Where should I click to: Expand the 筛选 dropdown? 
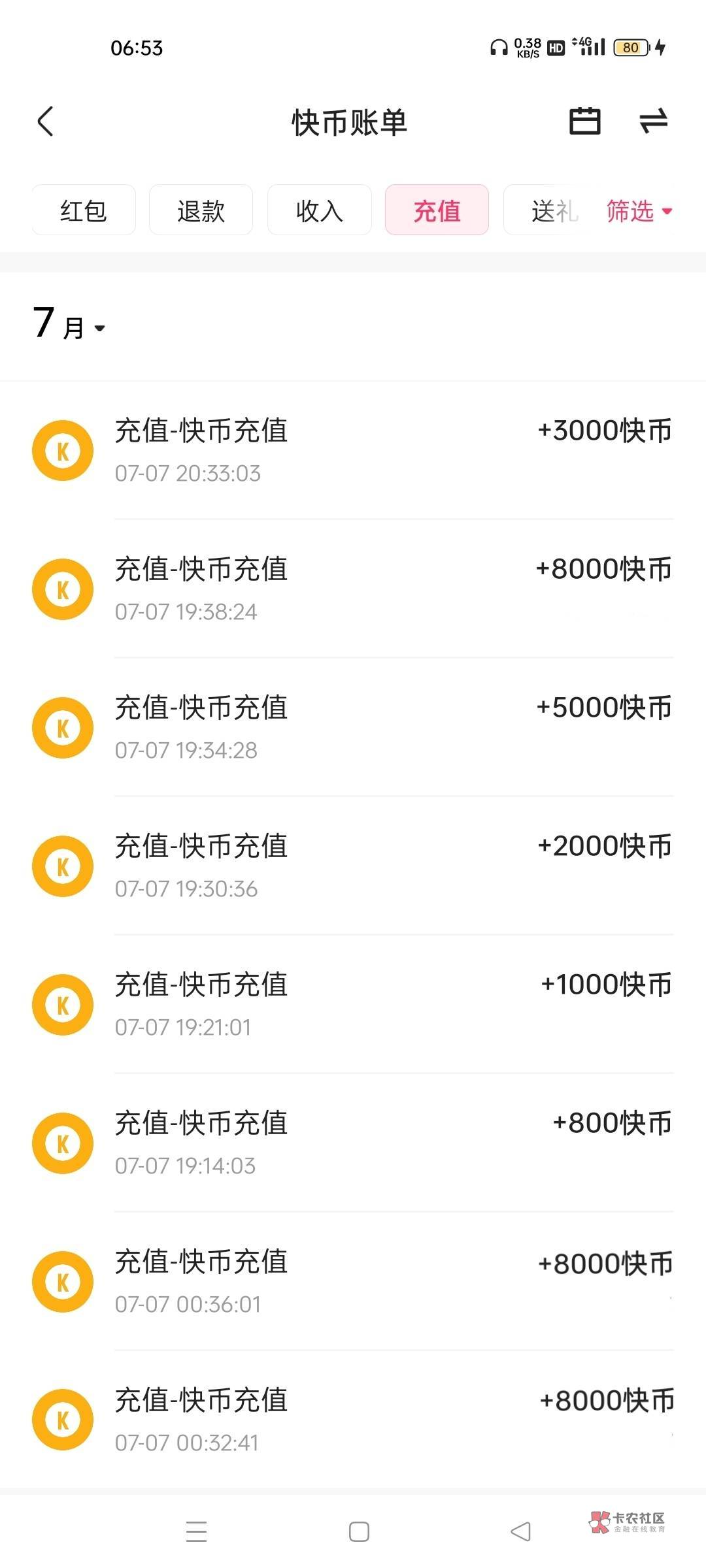[639, 211]
